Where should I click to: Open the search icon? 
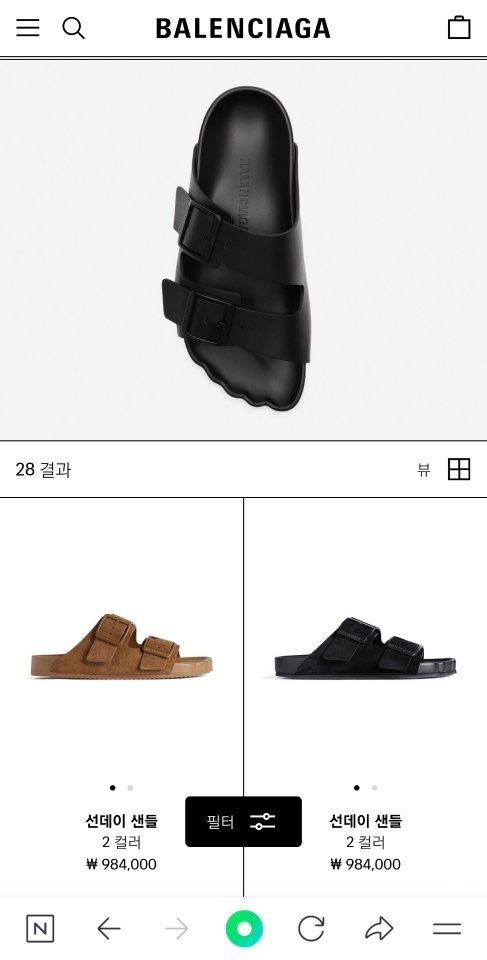(74, 28)
